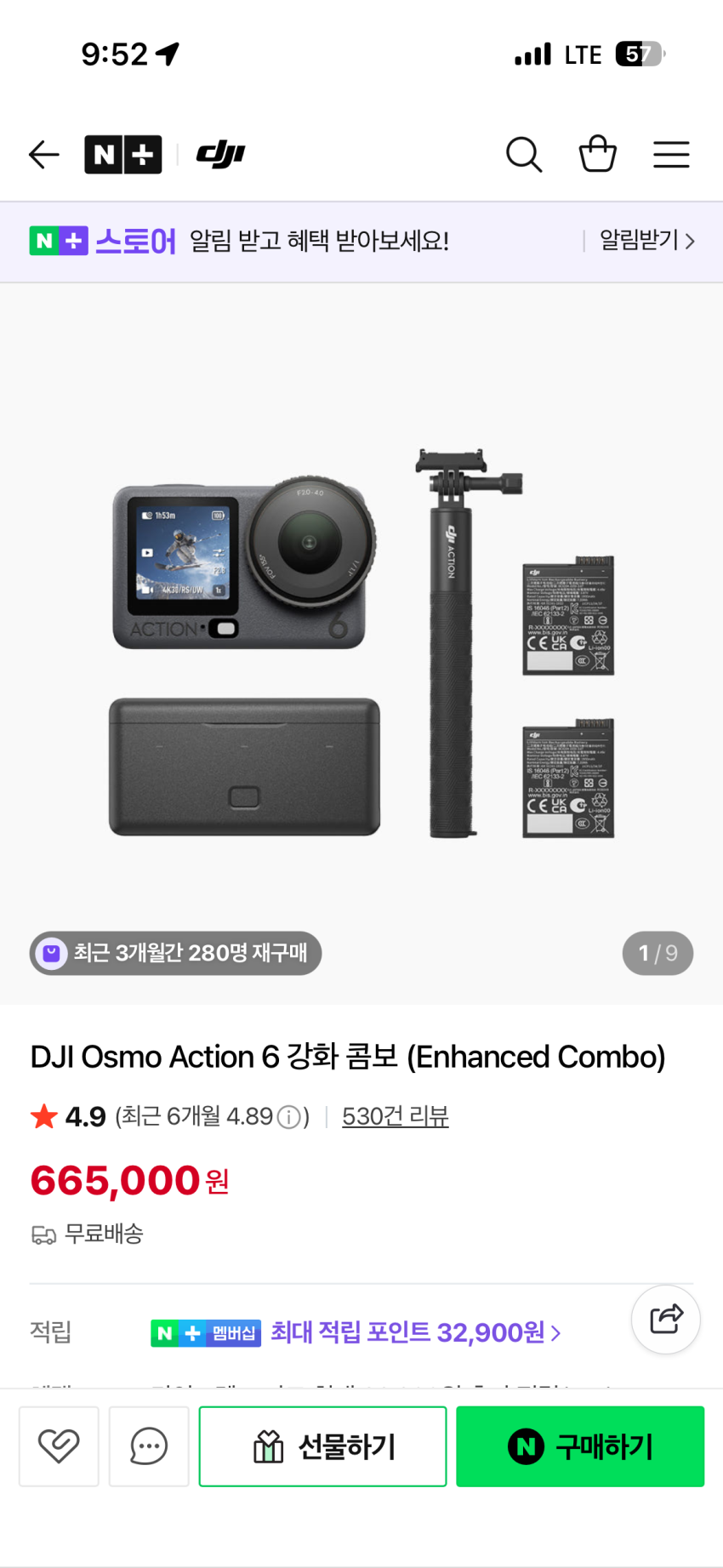Open the DJI brand store logo
The image size is (723, 1568).
(x=221, y=155)
